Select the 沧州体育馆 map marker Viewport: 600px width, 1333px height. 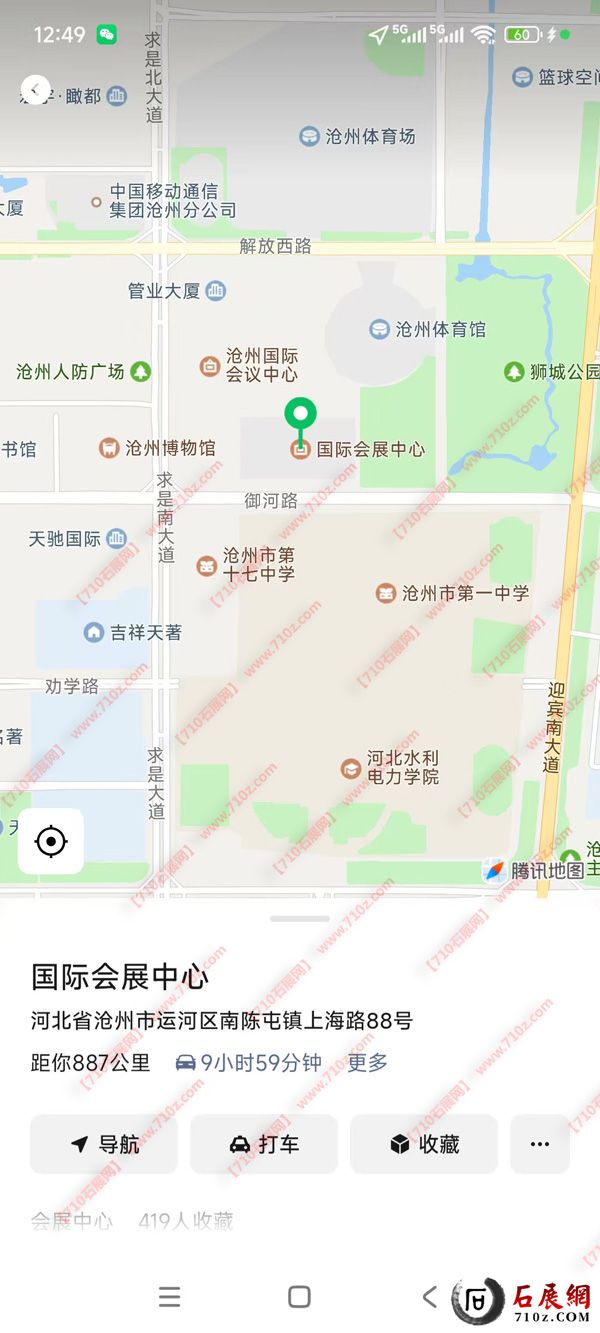pyautogui.click(x=380, y=329)
